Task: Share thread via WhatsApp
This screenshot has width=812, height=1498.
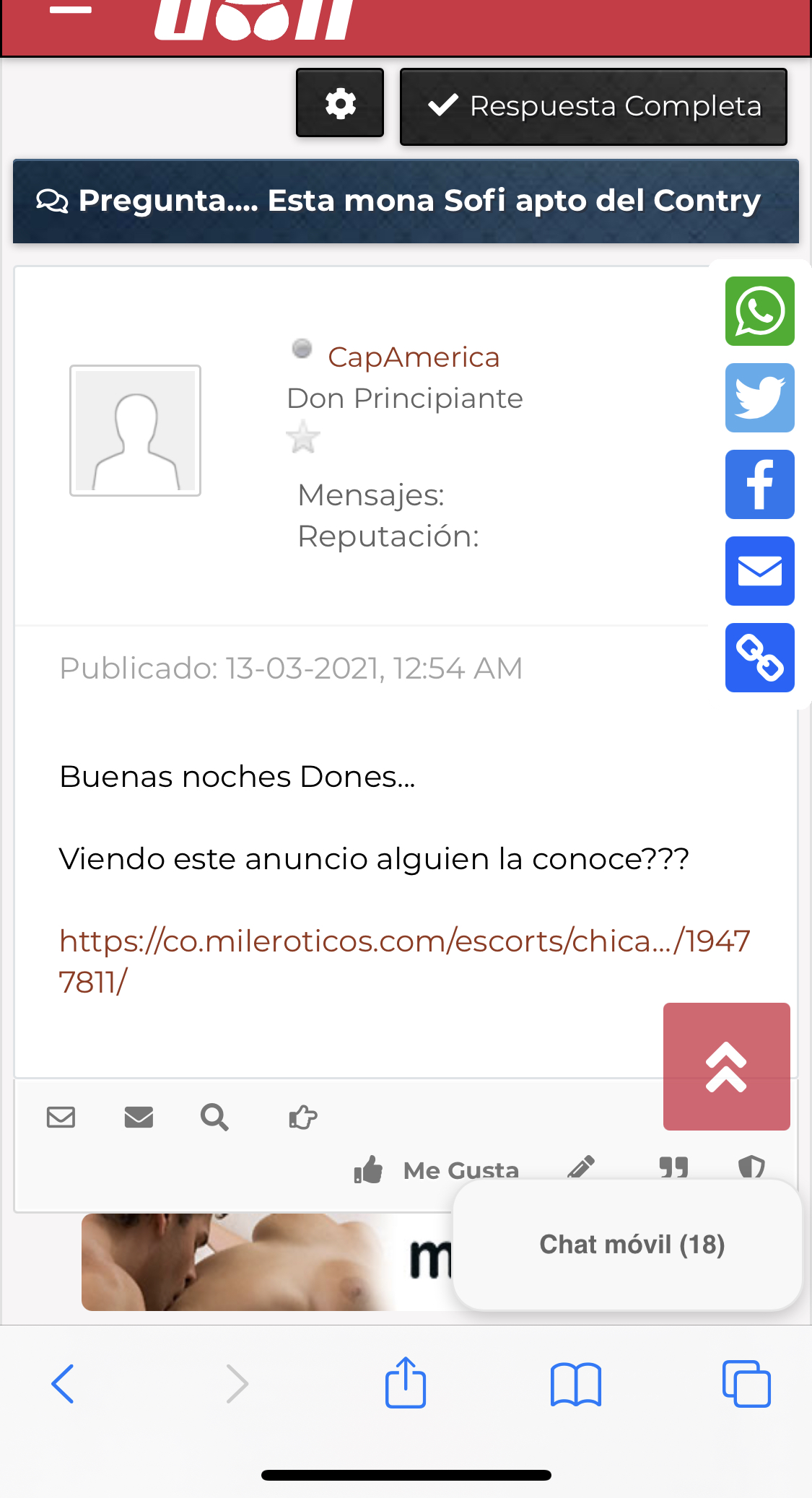Action: click(759, 311)
